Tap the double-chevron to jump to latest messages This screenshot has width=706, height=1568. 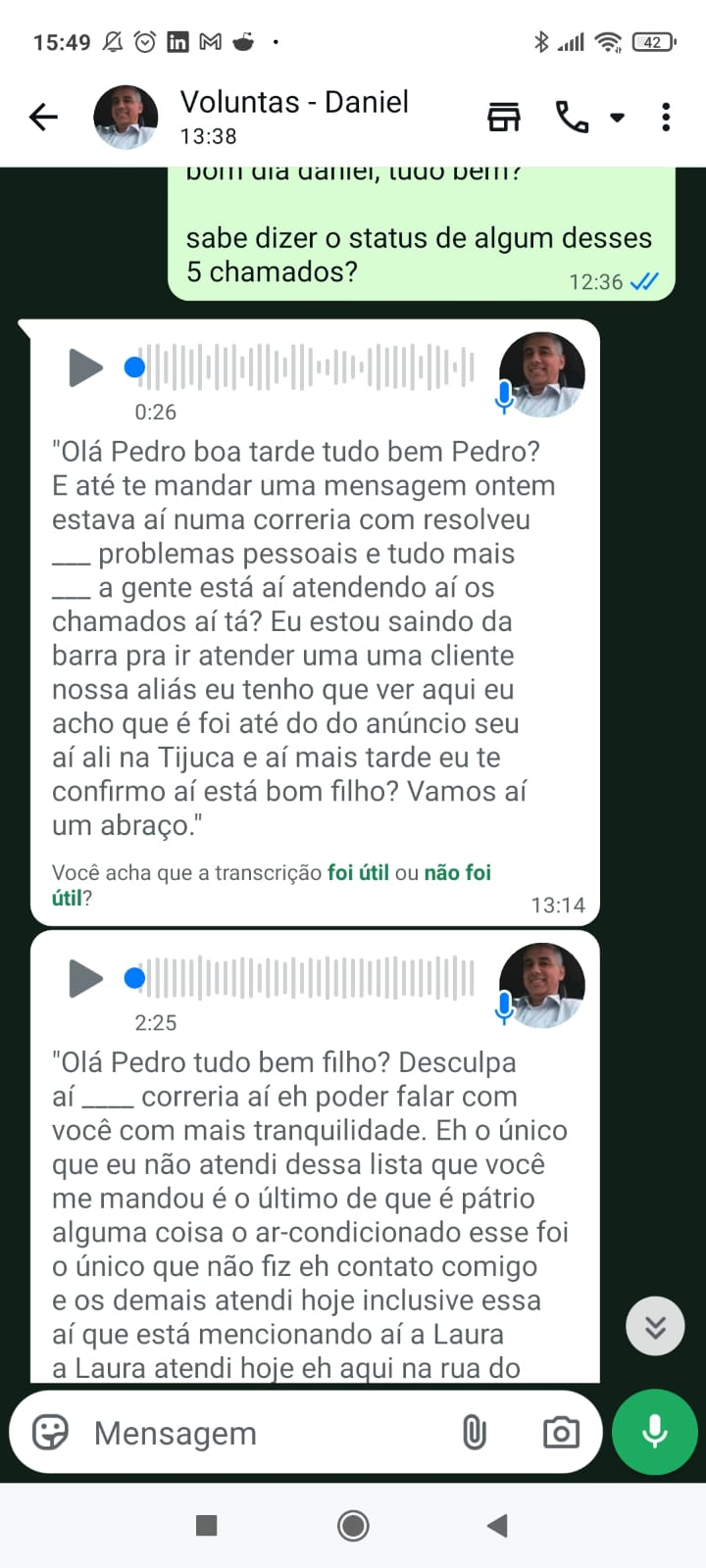(654, 1326)
